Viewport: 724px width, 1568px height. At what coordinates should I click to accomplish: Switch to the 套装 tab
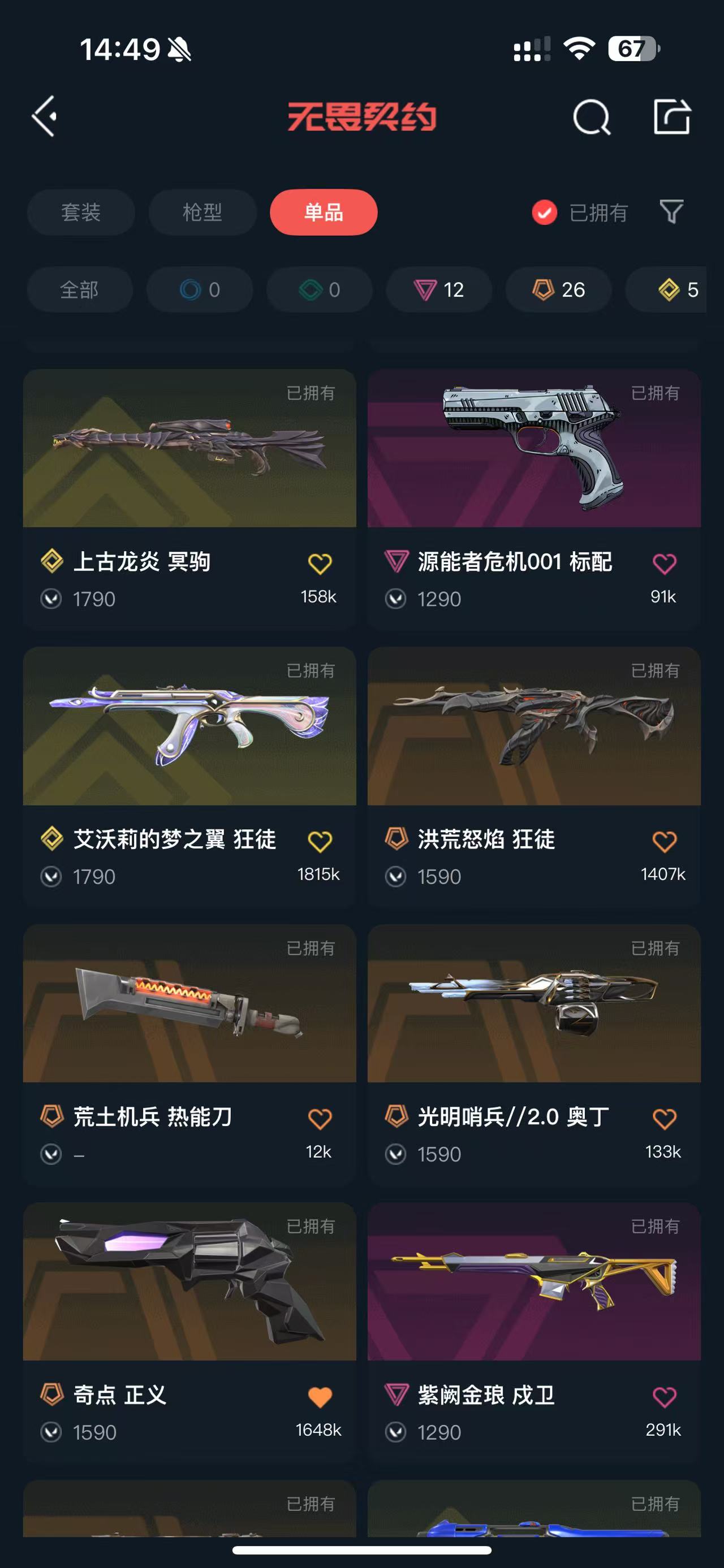80,213
